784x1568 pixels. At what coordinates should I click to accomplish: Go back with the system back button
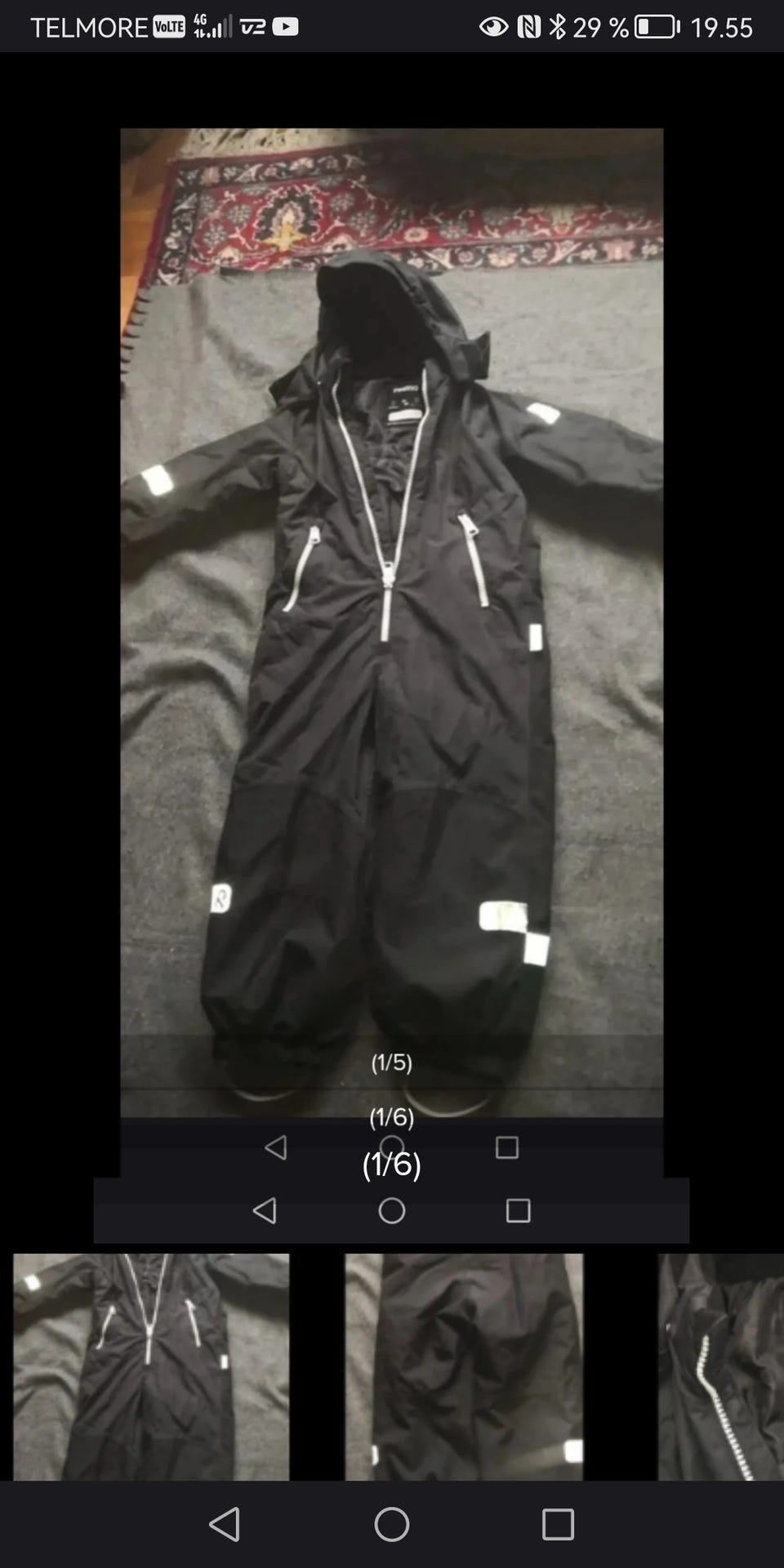pos(225,1524)
